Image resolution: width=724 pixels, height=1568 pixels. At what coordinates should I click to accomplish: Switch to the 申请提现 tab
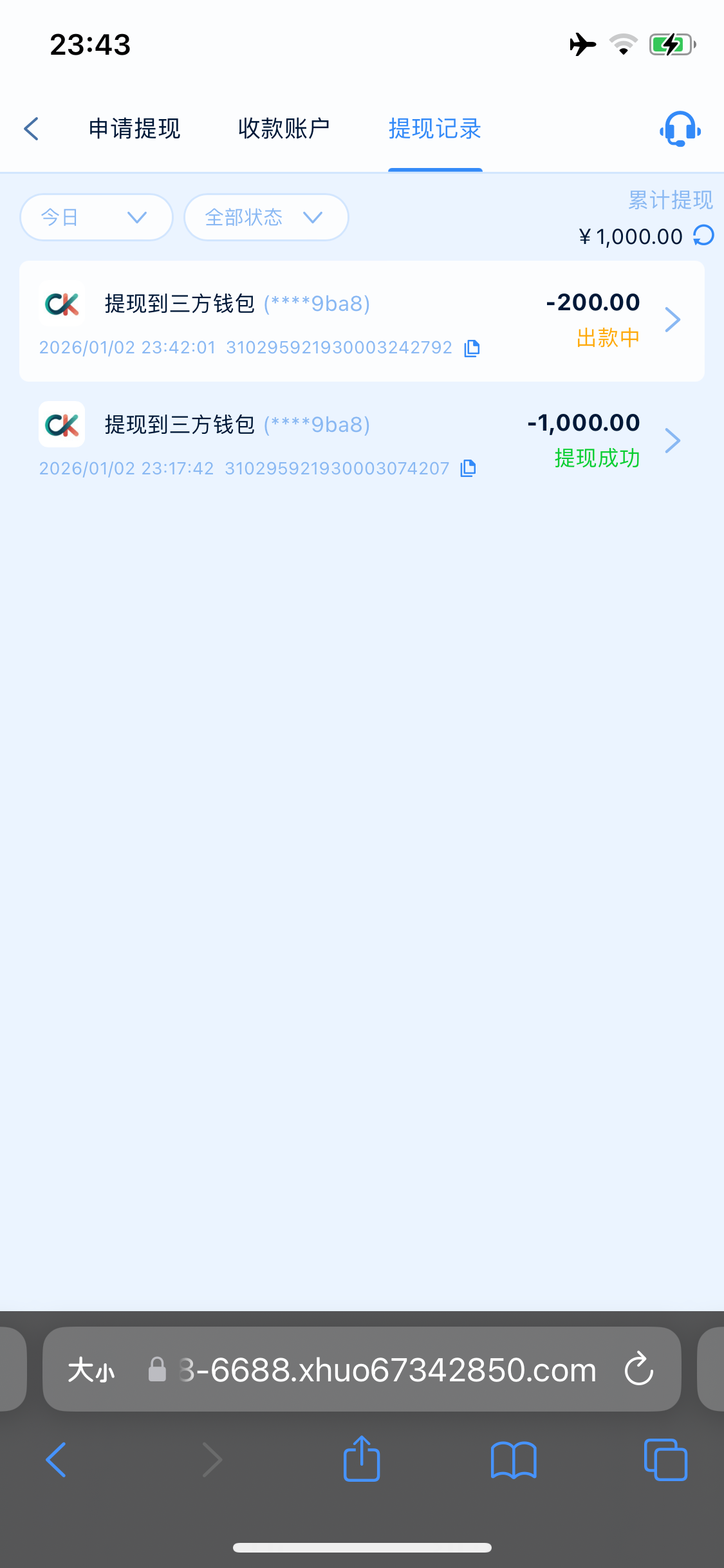point(135,129)
